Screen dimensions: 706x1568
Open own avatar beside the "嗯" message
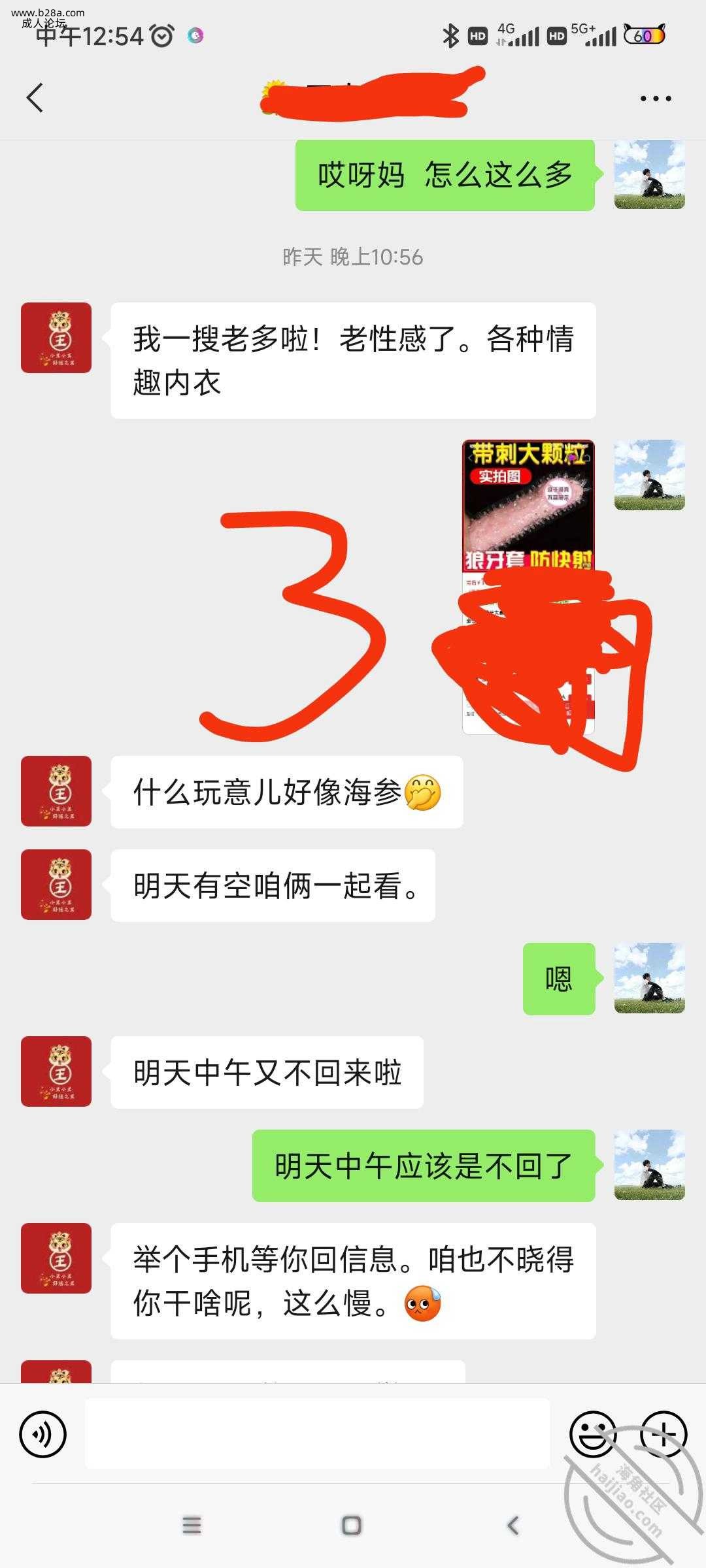click(649, 978)
